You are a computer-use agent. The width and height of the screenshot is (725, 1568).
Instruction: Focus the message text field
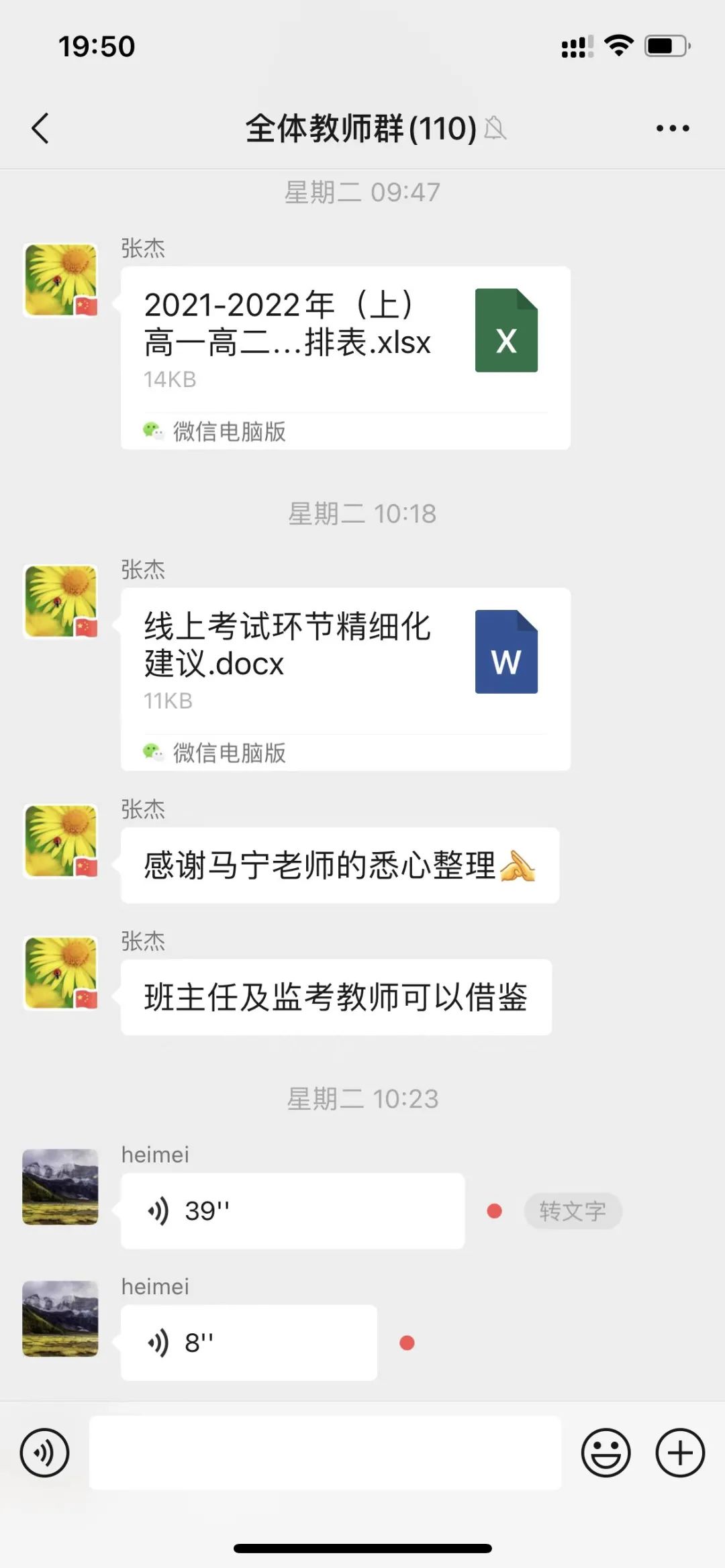point(325,1453)
